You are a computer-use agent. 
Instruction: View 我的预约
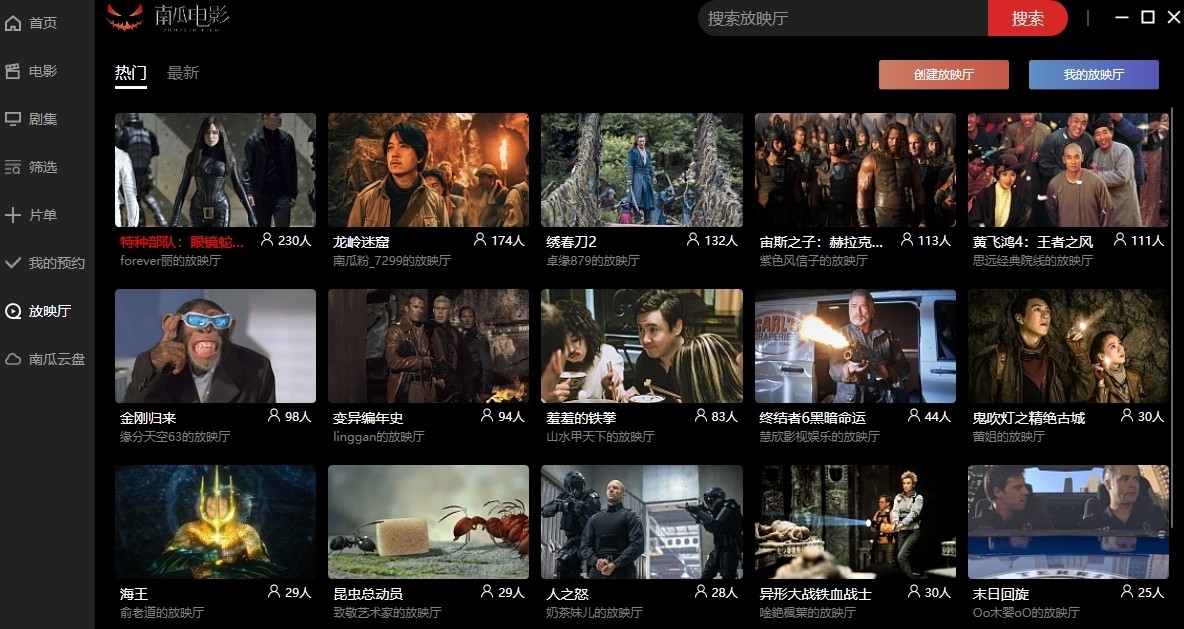[56, 263]
